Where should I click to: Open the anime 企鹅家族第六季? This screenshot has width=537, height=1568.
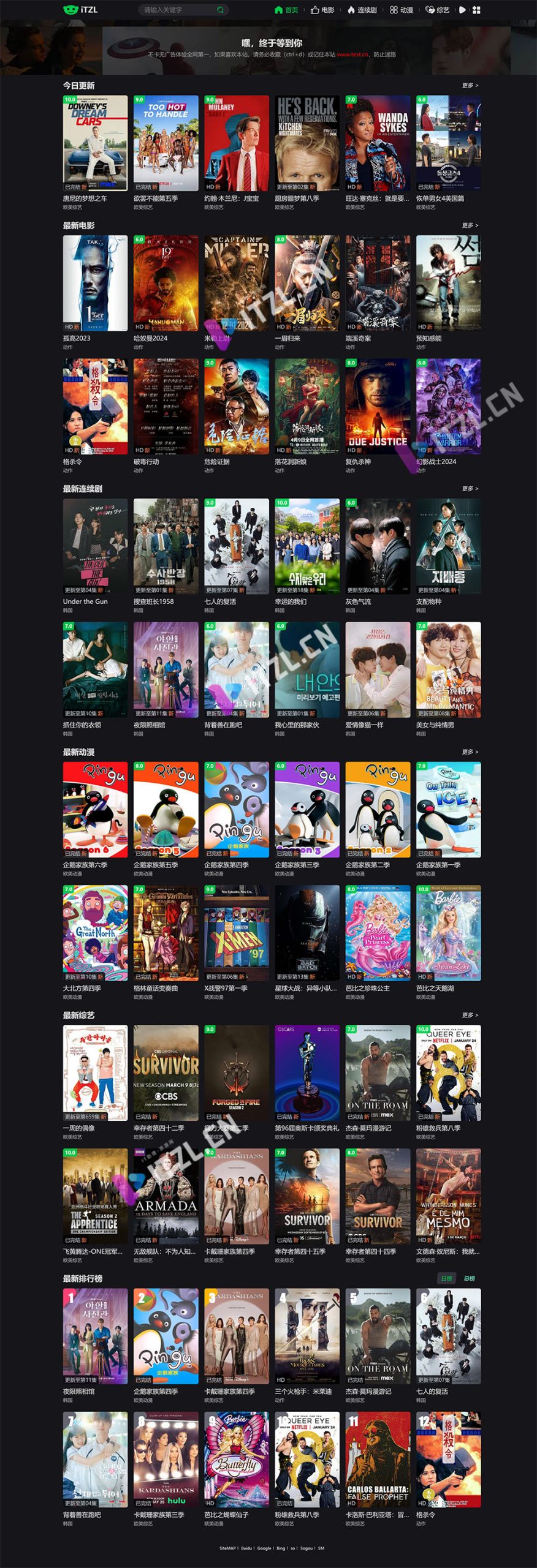[95, 810]
